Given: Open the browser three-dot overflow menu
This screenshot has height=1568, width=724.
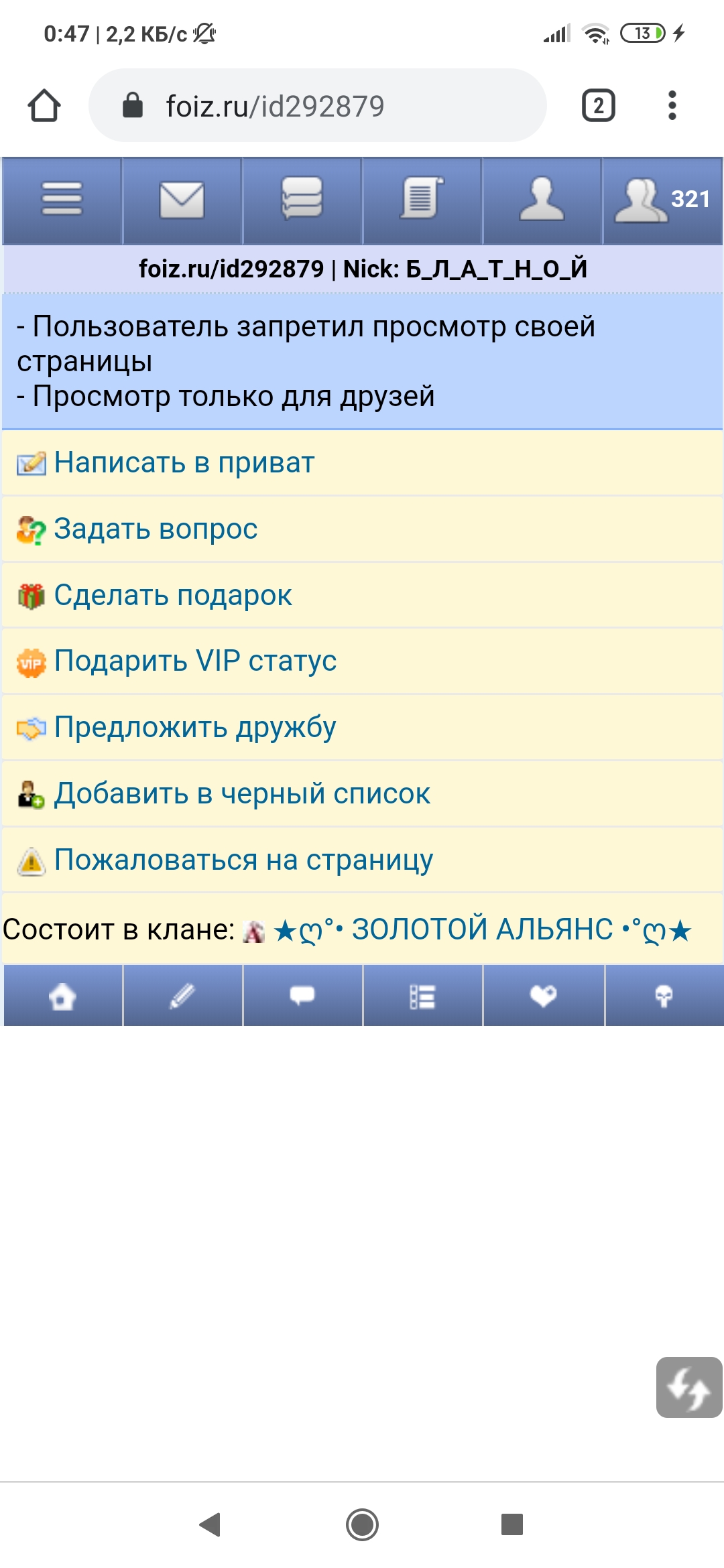Looking at the screenshot, I should pos(672,106).
